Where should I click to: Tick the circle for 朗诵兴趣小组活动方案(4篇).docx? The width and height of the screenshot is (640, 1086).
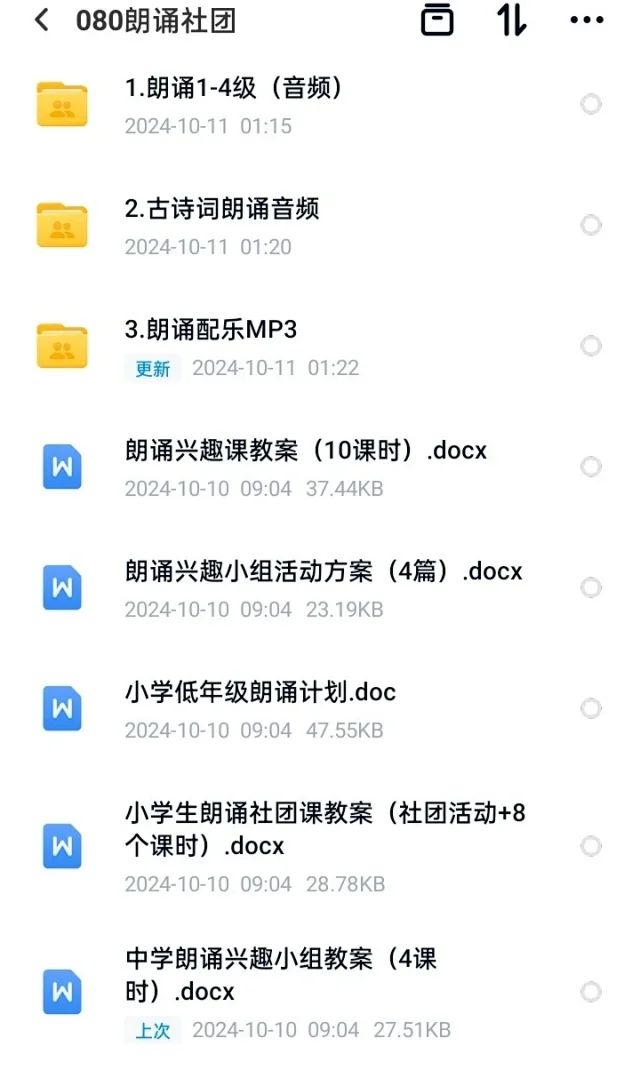(x=591, y=587)
